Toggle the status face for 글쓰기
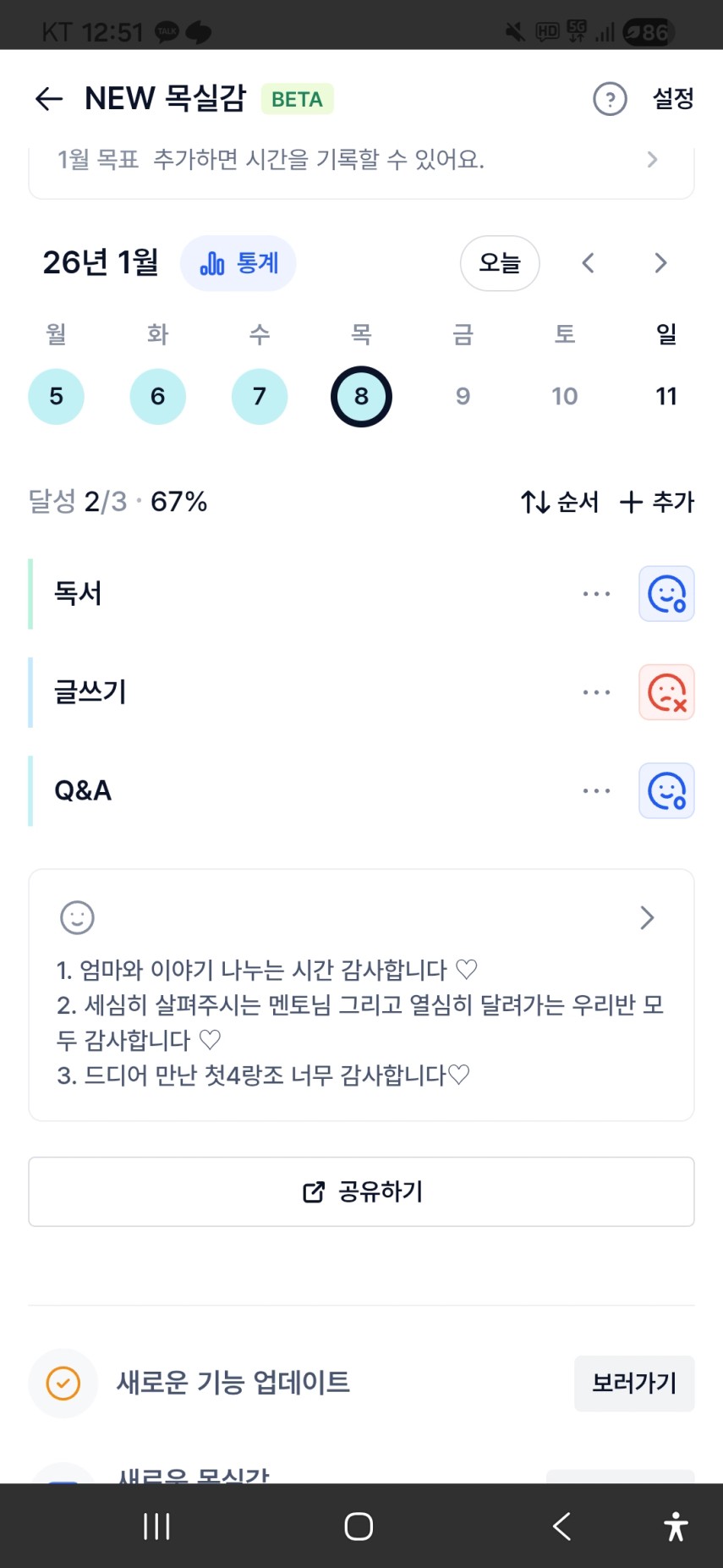This screenshot has width=723, height=1568. (x=666, y=692)
